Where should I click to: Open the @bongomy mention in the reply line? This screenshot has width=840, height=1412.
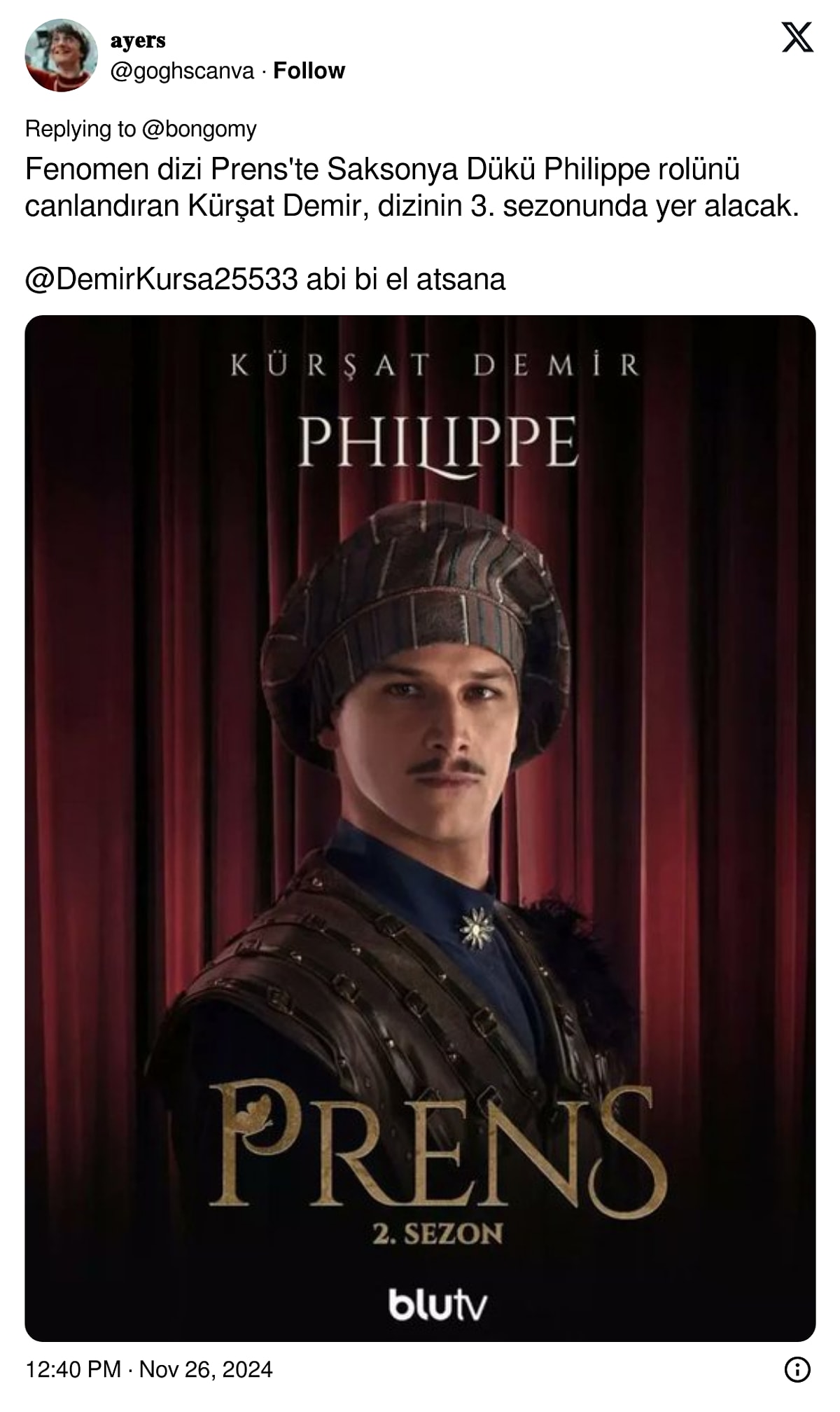(199, 129)
